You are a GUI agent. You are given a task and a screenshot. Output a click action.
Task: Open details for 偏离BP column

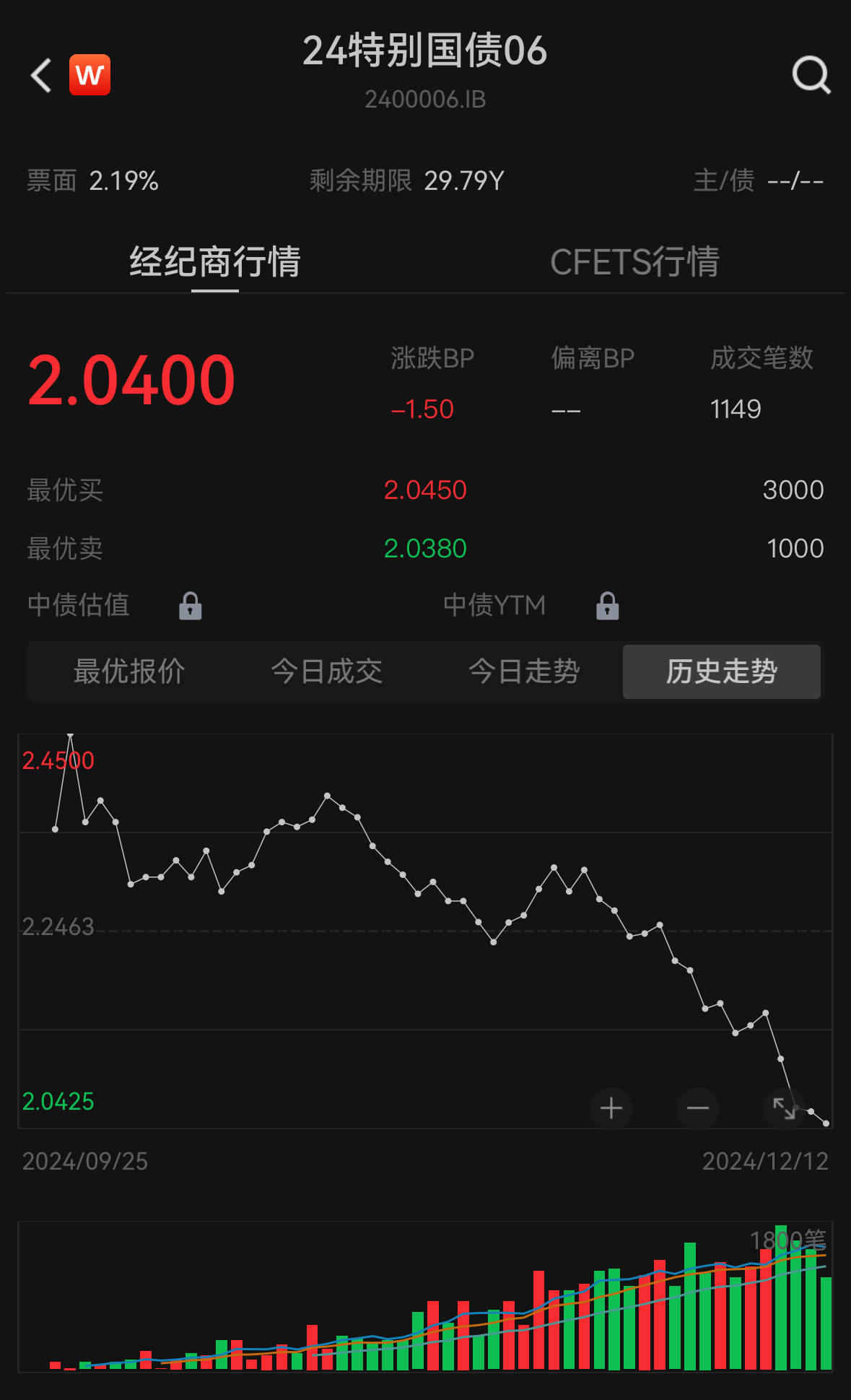(x=592, y=357)
